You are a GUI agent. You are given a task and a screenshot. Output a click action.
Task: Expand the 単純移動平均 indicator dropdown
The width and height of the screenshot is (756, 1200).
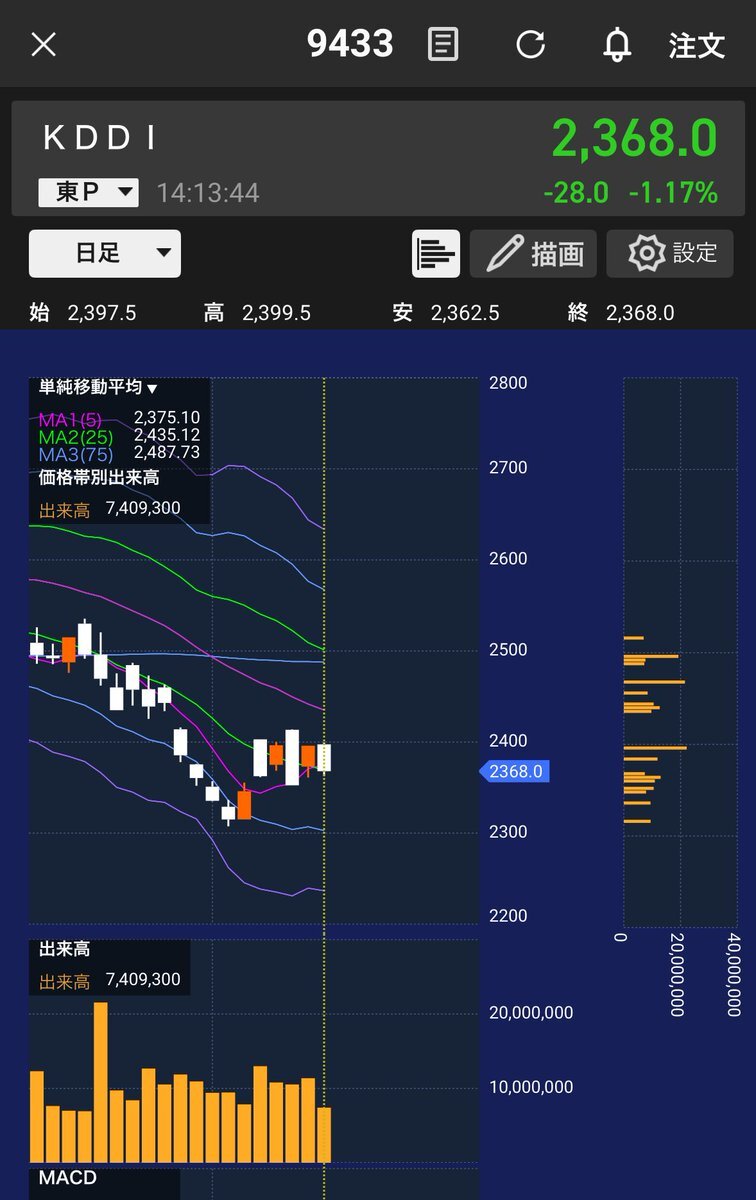tap(98, 387)
